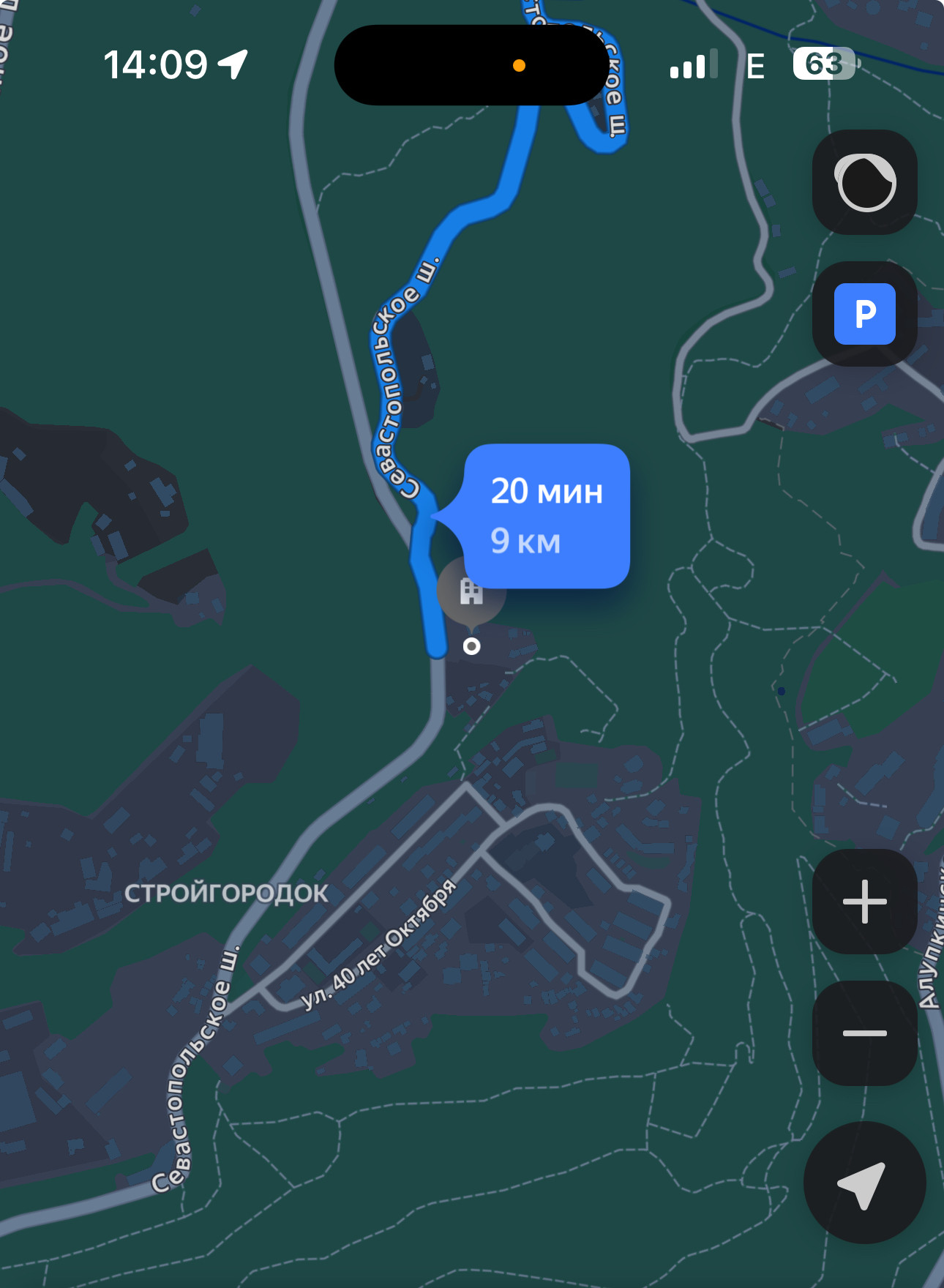Zoom in with the plus button
The image size is (944, 1288).
(865, 902)
